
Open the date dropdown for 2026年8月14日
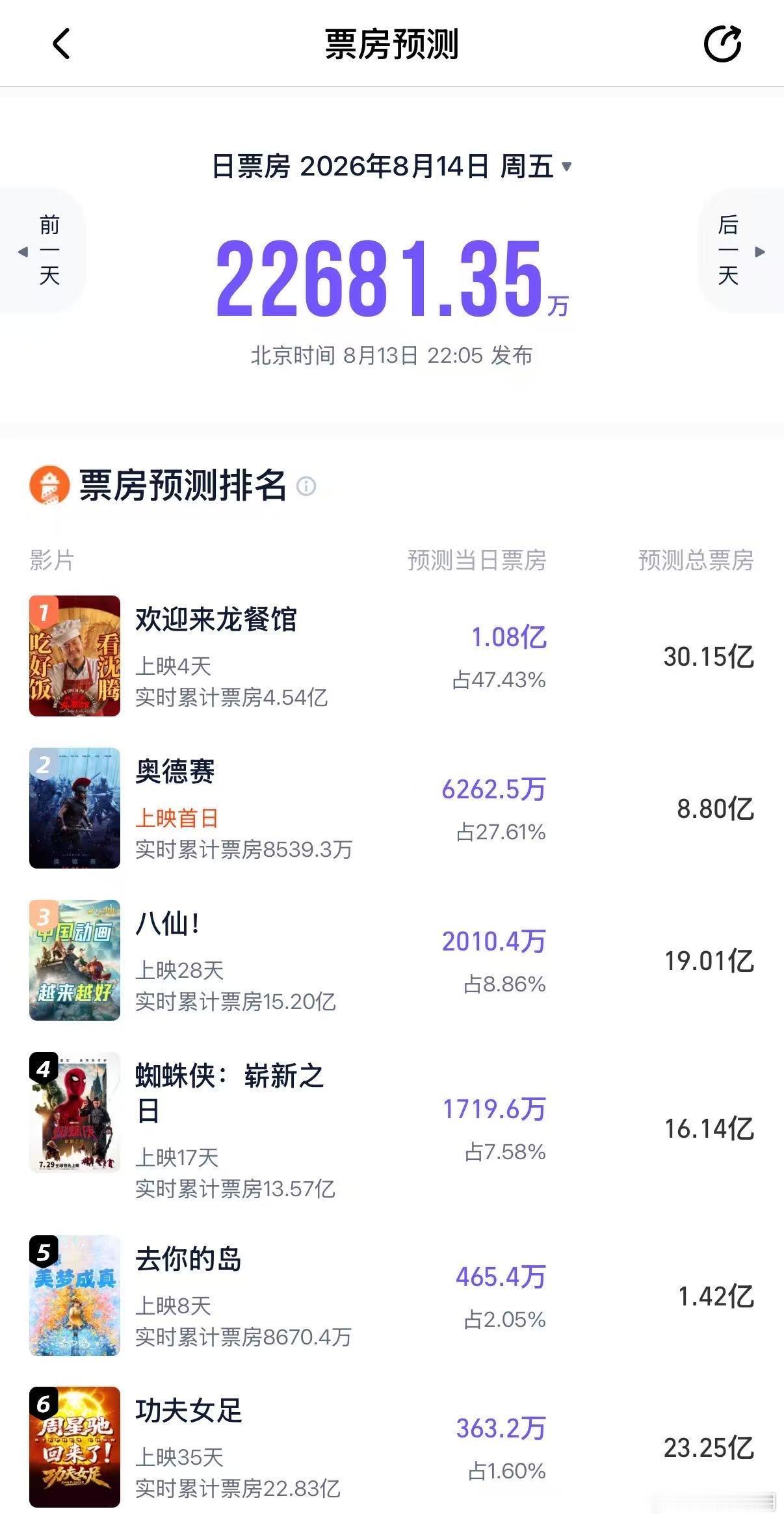(x=392, y=166)
